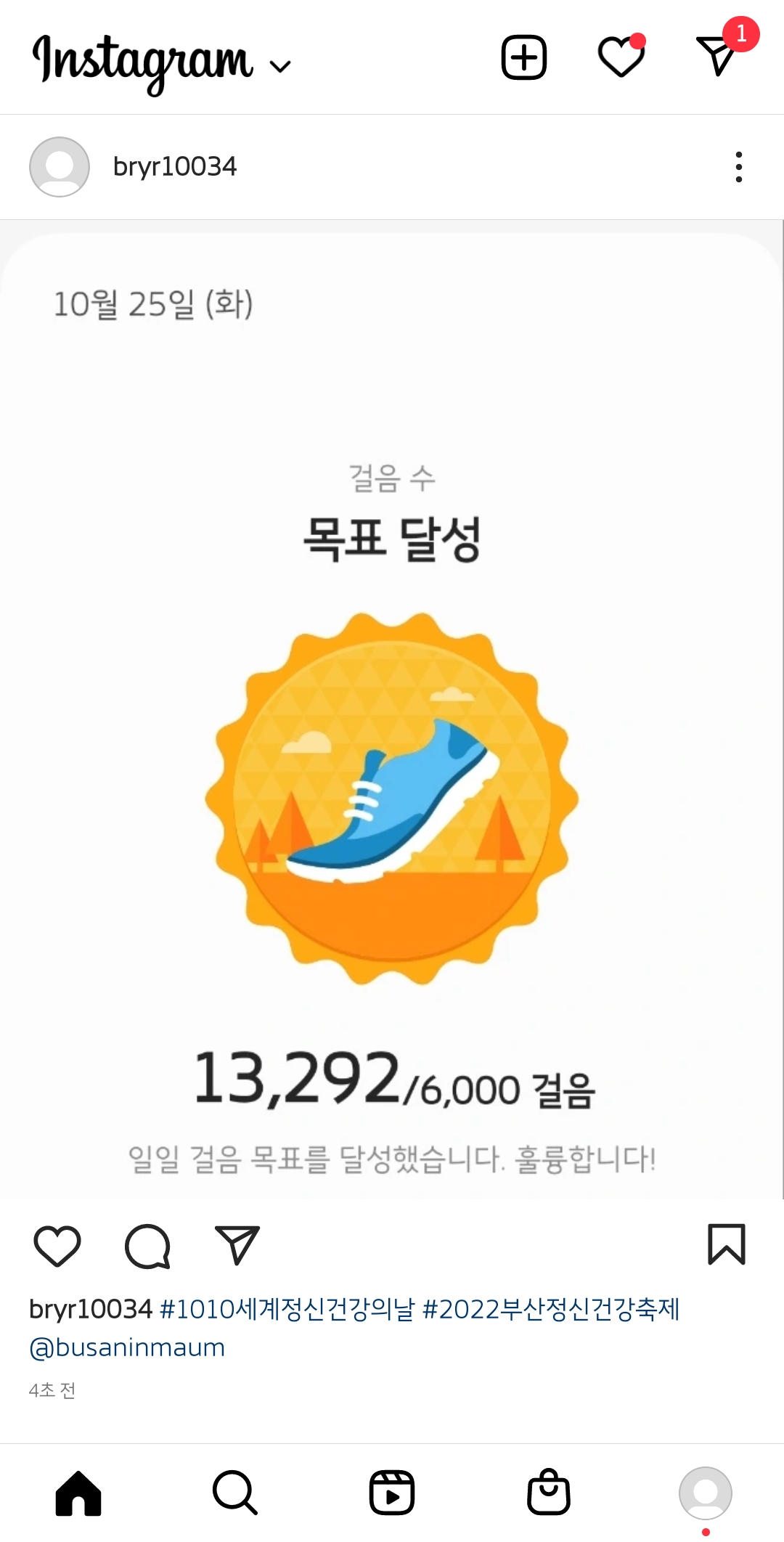The image size is (784, 1542).
Task: Like bryr10034's post
Action: (x=57, y=1246)
